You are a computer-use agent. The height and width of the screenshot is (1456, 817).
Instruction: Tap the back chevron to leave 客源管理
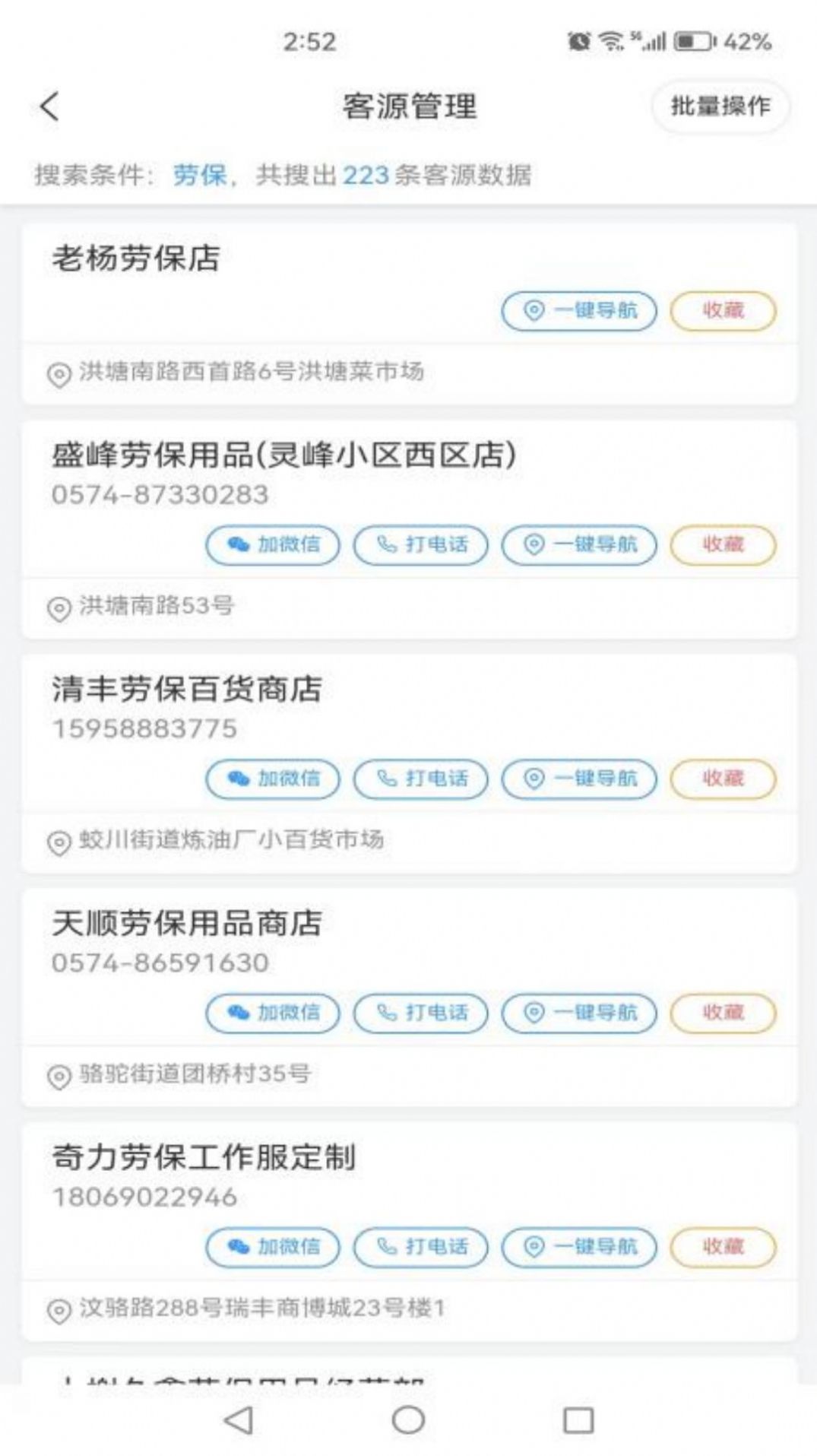point(47,106)
